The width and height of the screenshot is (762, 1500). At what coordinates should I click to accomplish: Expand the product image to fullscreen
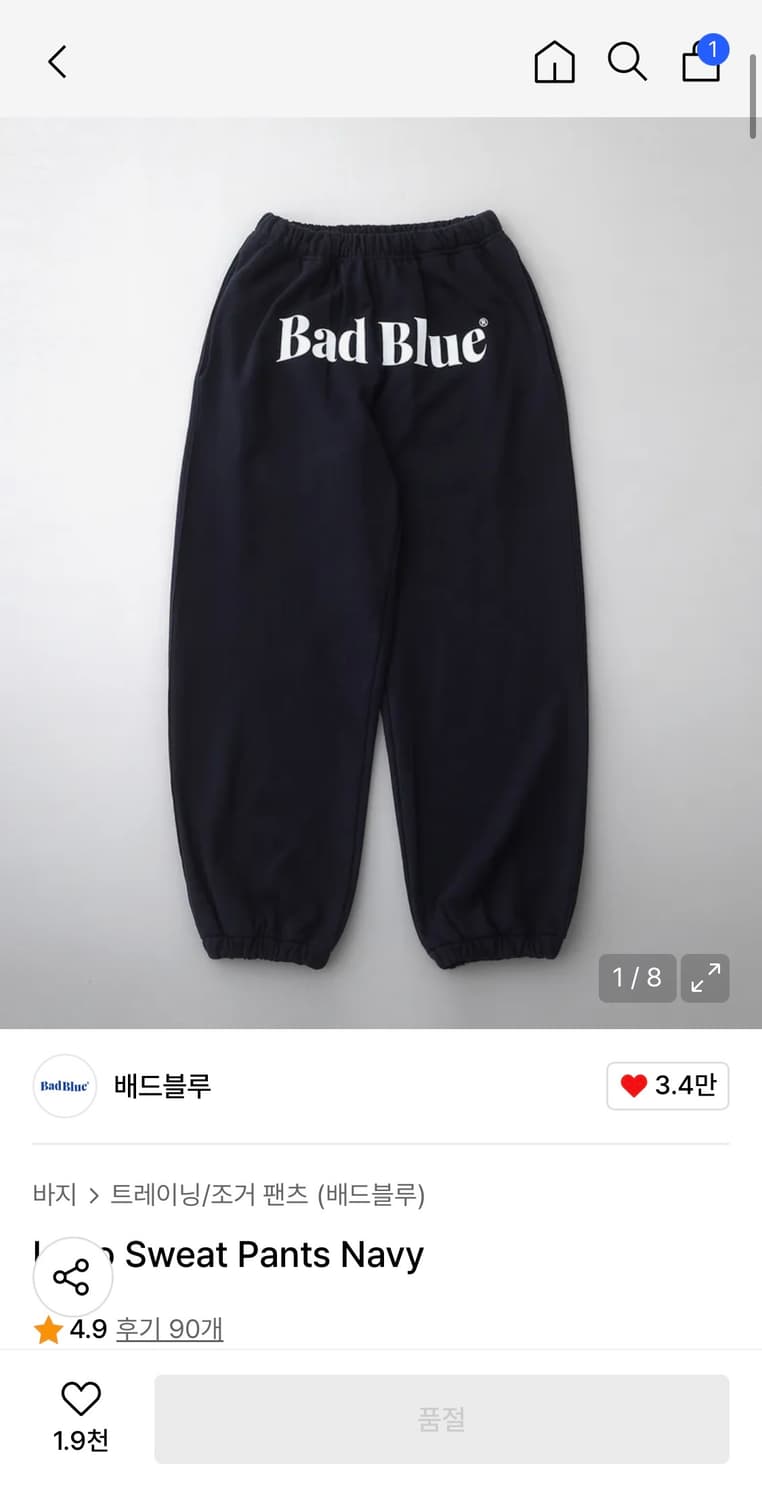[x=705, y=978]
